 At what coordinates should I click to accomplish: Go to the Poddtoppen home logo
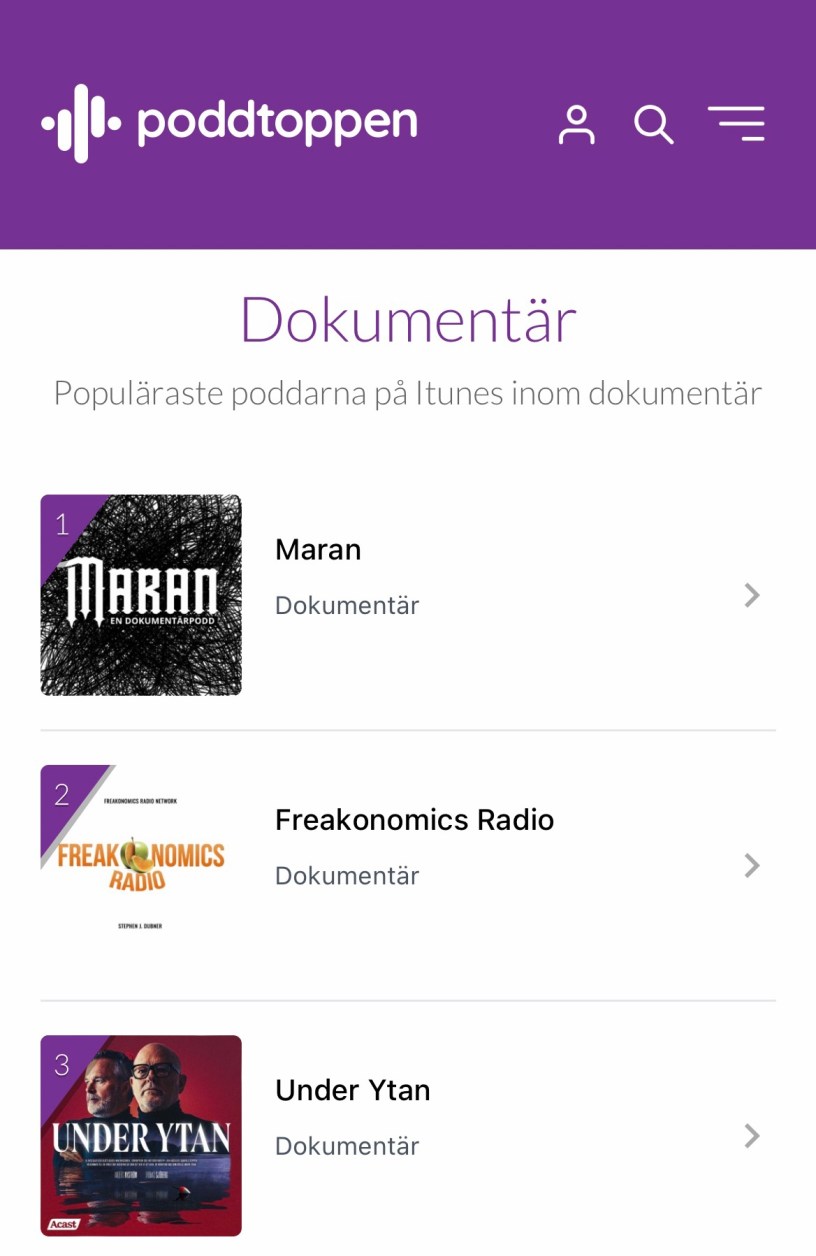[x=230, y=123]
